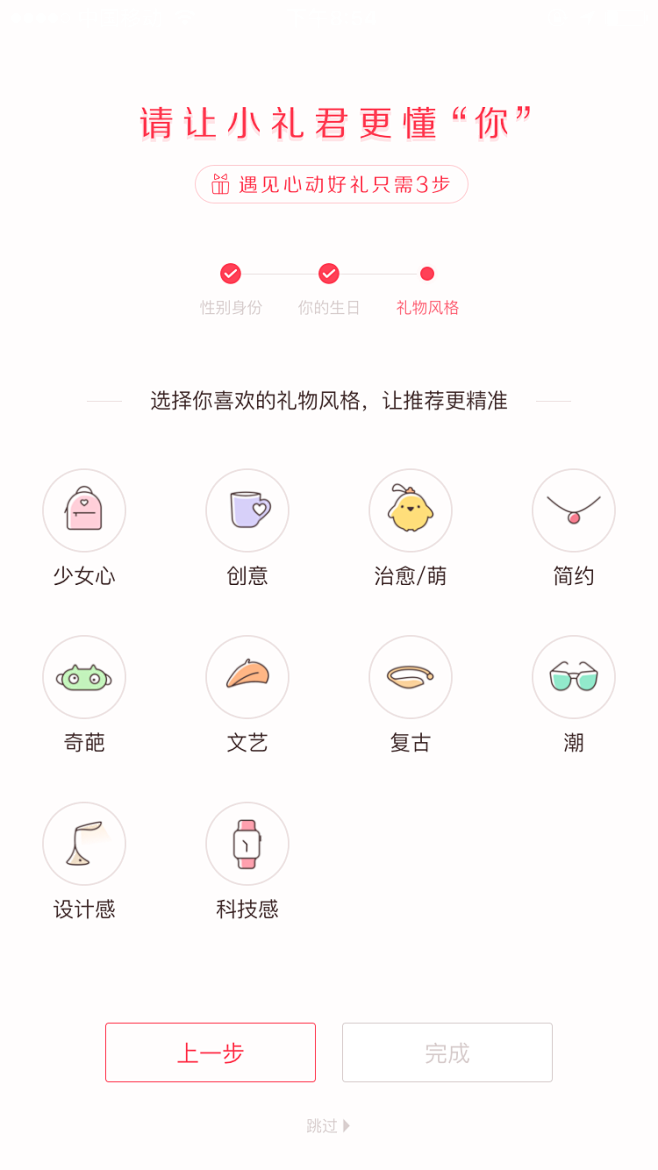Screen dimensions: 658x1170
Task: Choose the 奇葩 style
Action: (x=84, y=677)
